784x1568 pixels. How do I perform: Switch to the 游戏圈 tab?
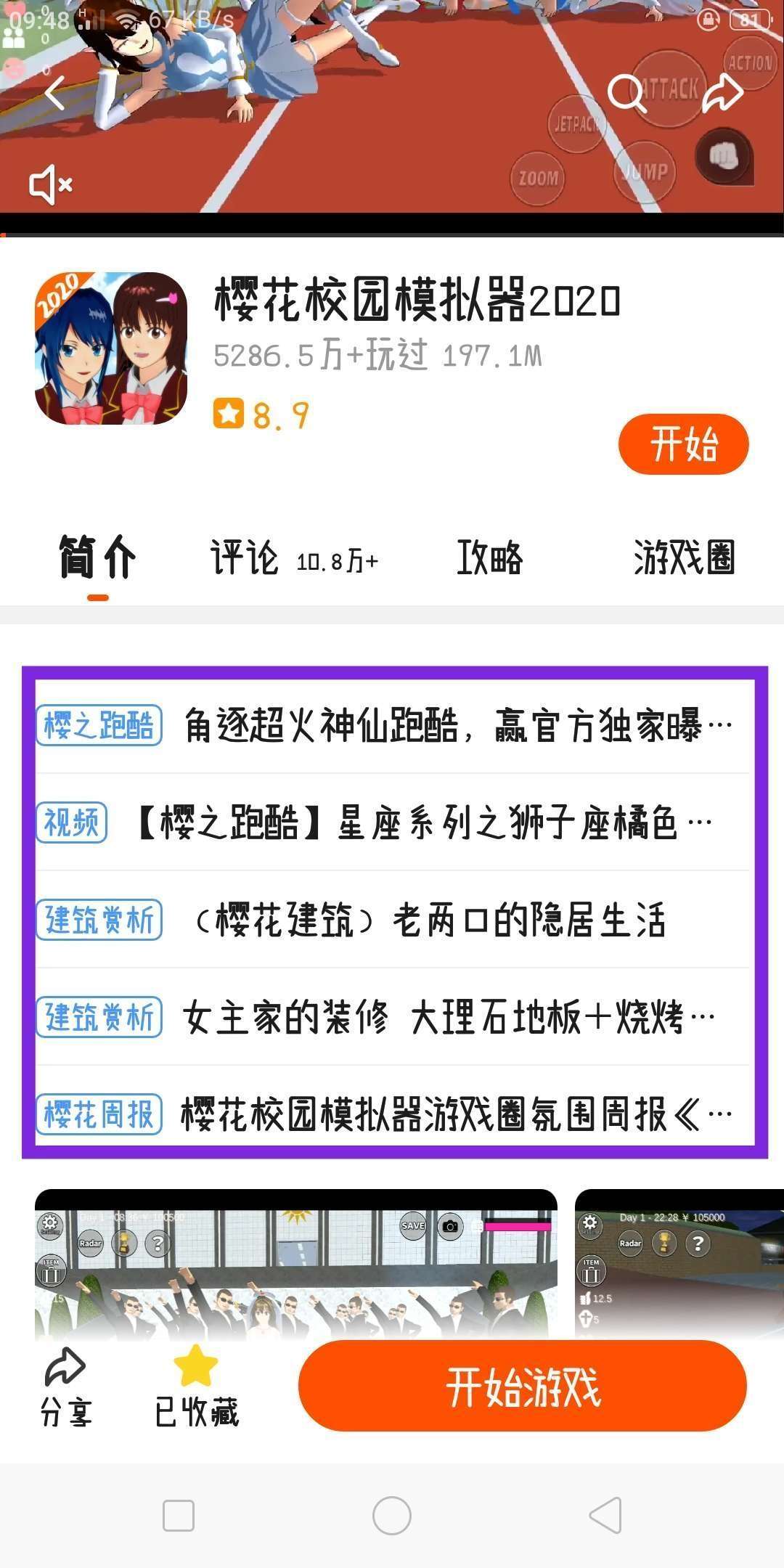tap(684, 558)
